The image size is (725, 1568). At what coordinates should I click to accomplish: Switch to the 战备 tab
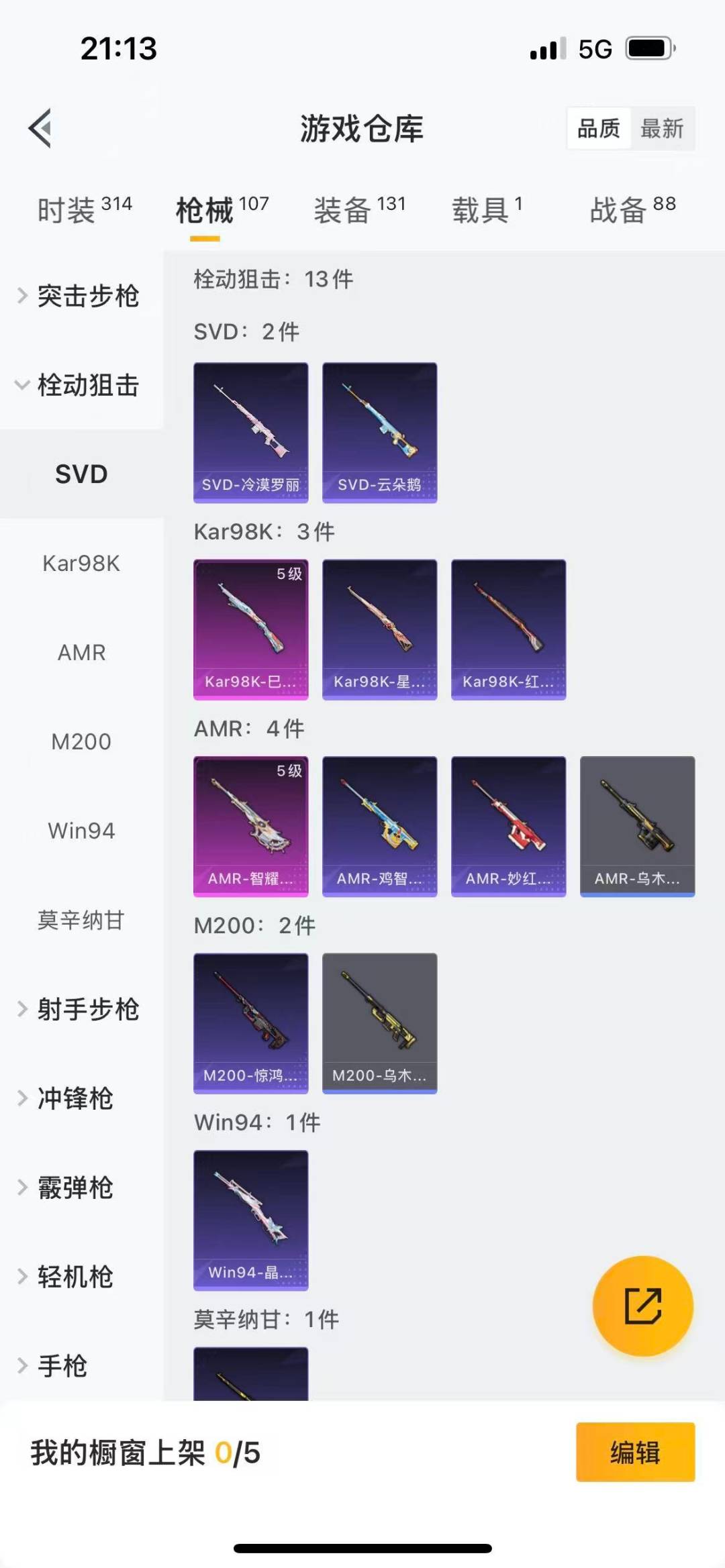pos(632,211)
